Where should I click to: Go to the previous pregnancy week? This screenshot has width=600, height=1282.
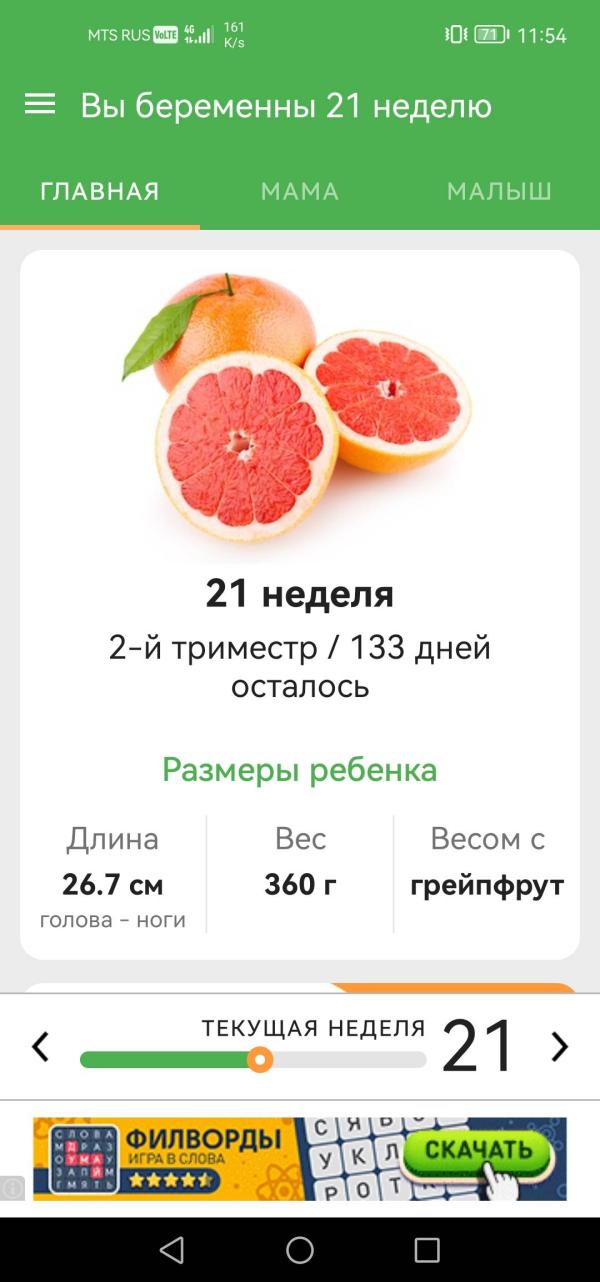click(x=40, y=1047)
